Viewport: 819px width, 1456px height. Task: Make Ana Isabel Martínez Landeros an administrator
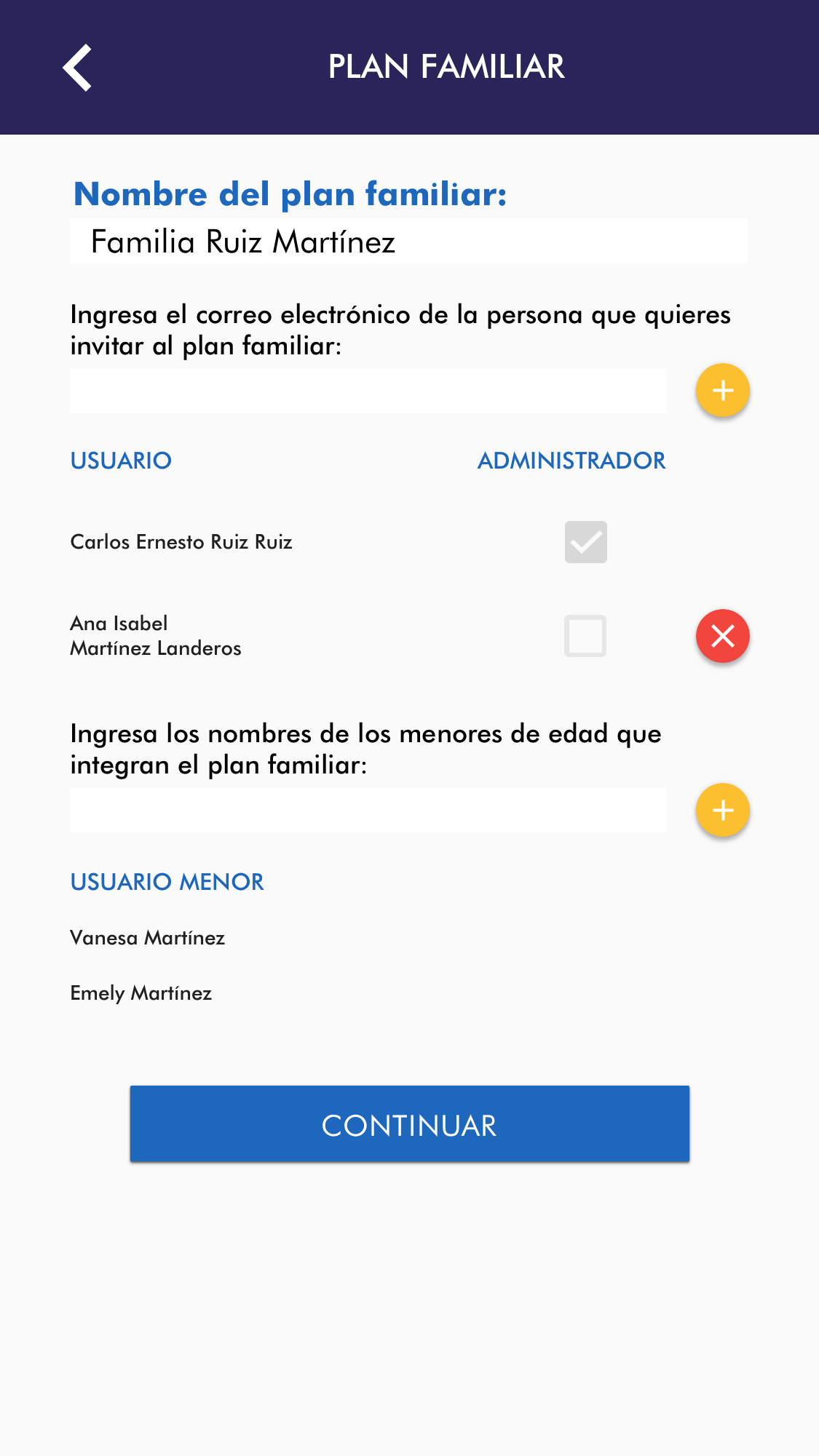[585, 636]
